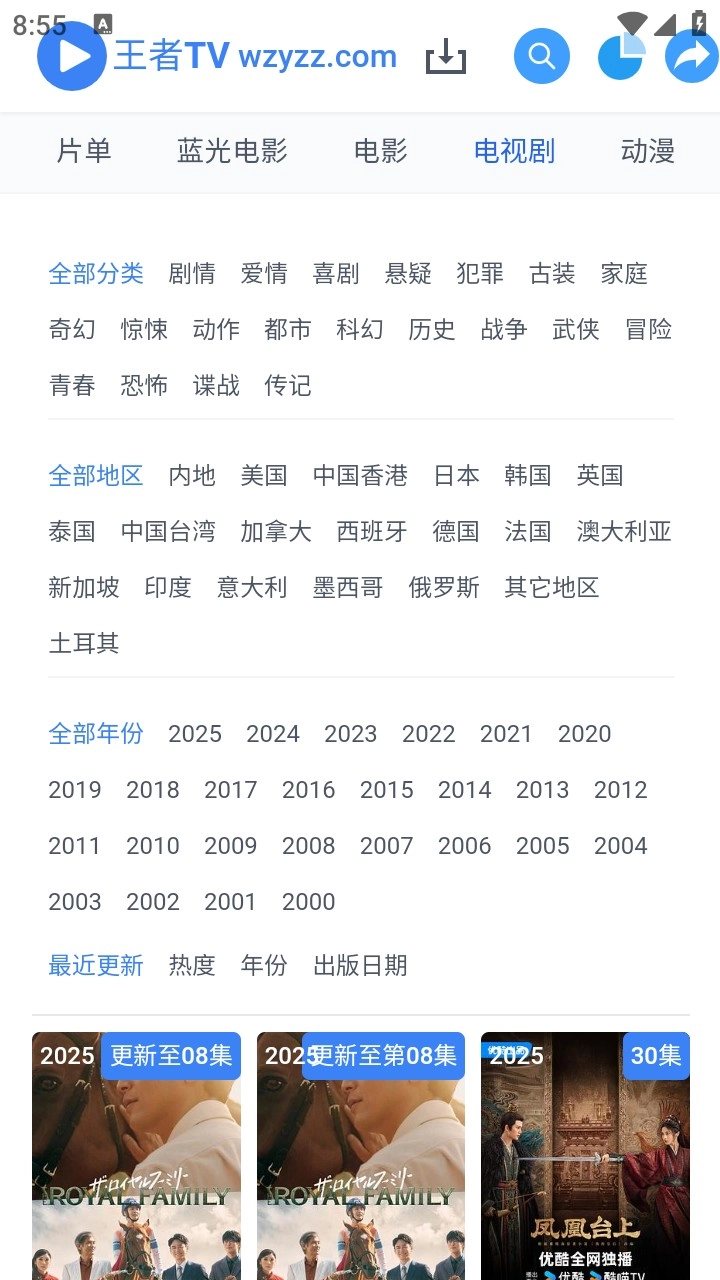Filter region to 土耳其
The height and width of the screenshot is (1280, 720).
tap(84, 643)
